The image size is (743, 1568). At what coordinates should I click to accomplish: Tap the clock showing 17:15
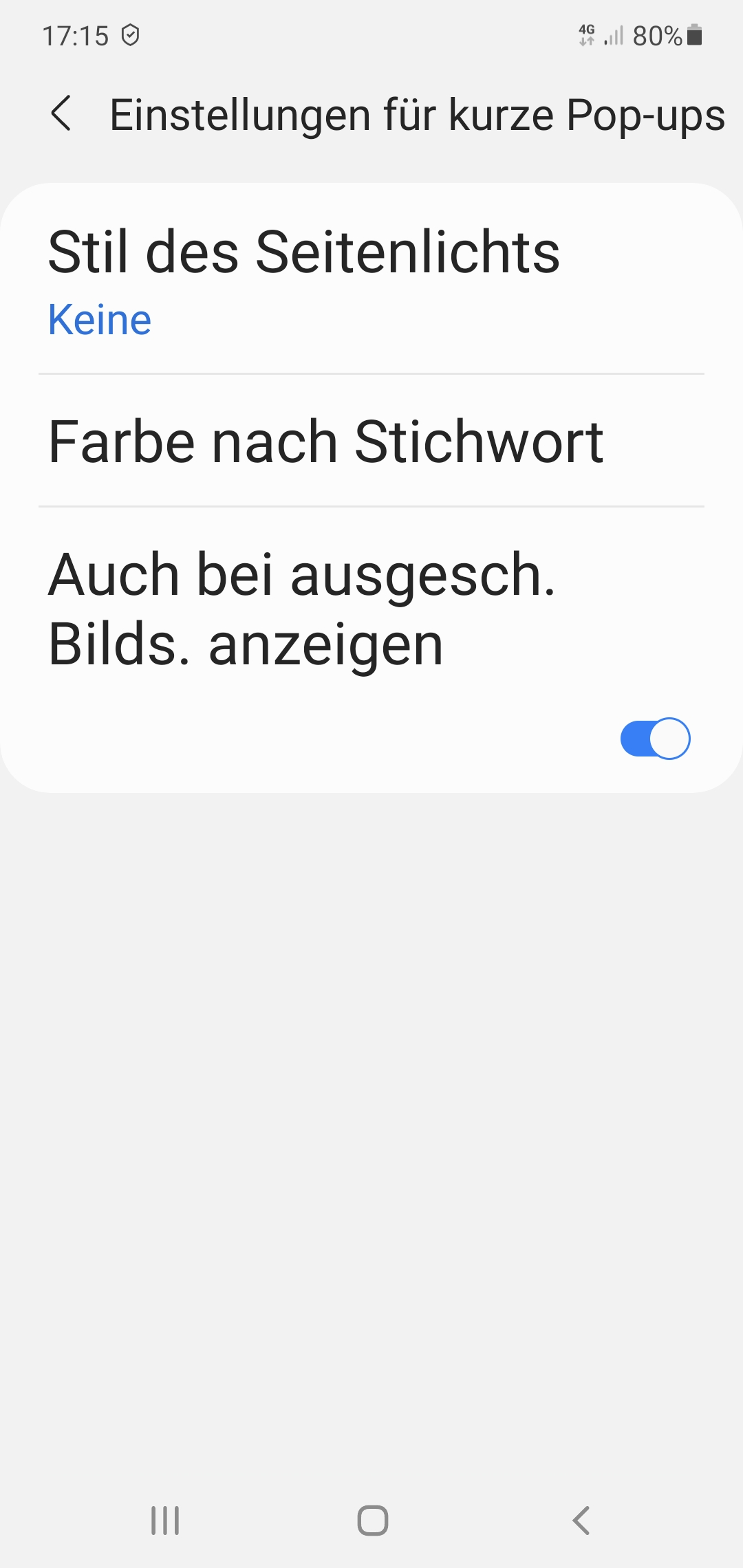click(x=77, y=33)
